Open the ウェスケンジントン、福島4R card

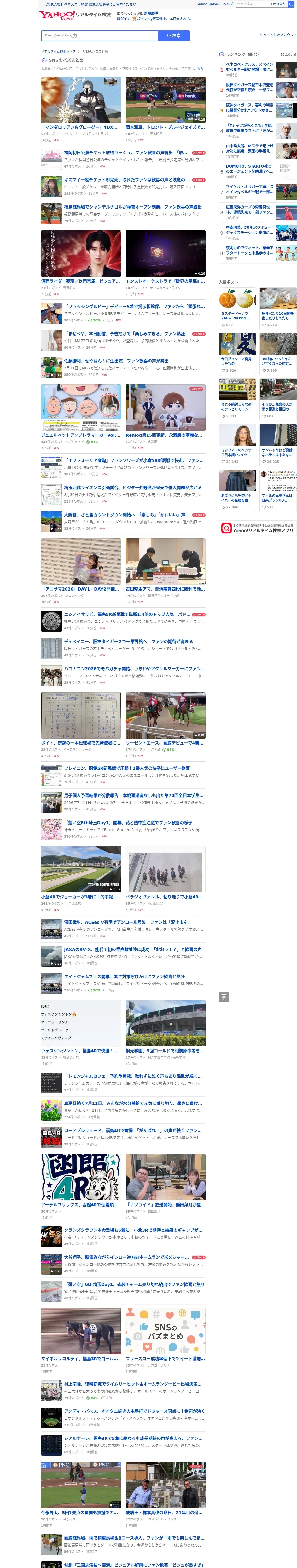[x=81, y=1033]
